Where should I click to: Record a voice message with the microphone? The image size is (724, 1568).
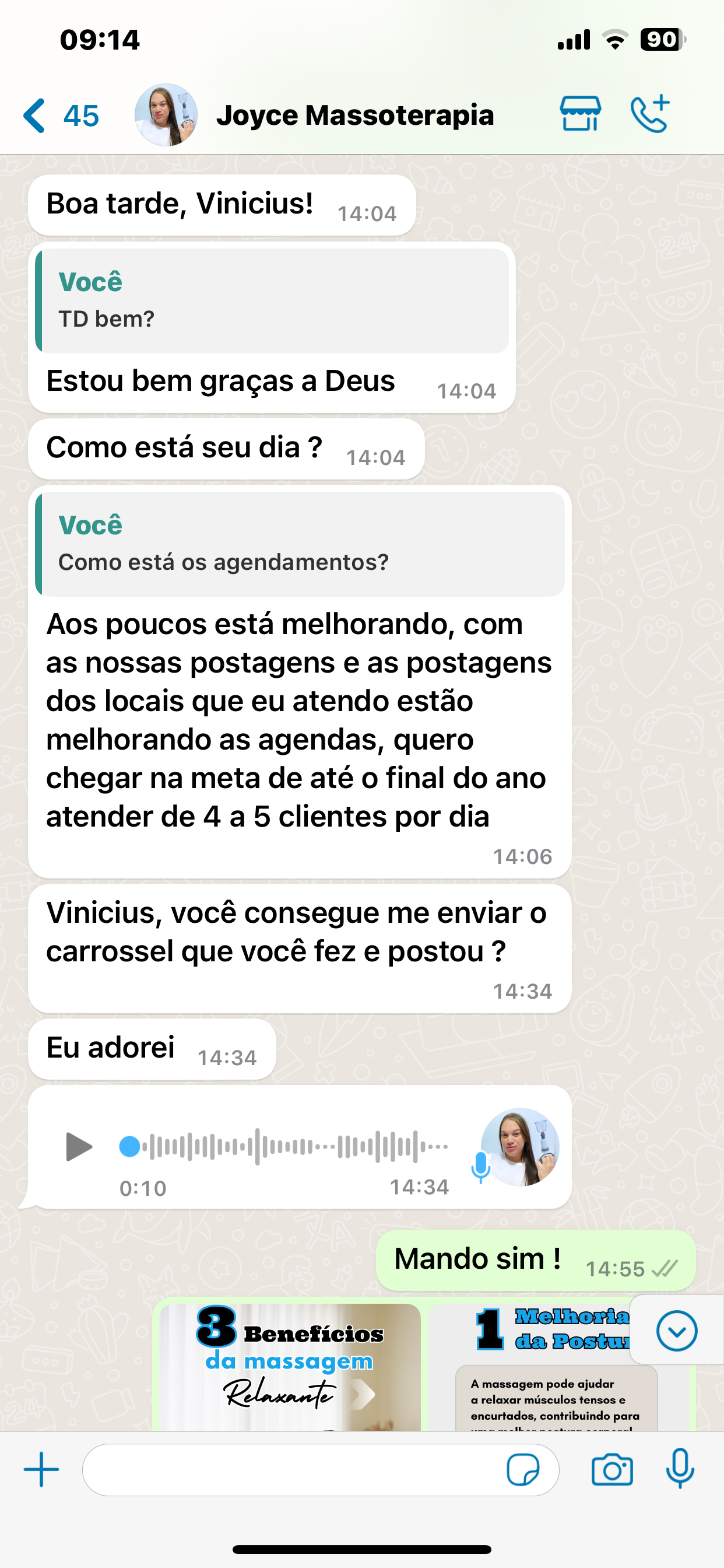click(x=680, y=1469)
